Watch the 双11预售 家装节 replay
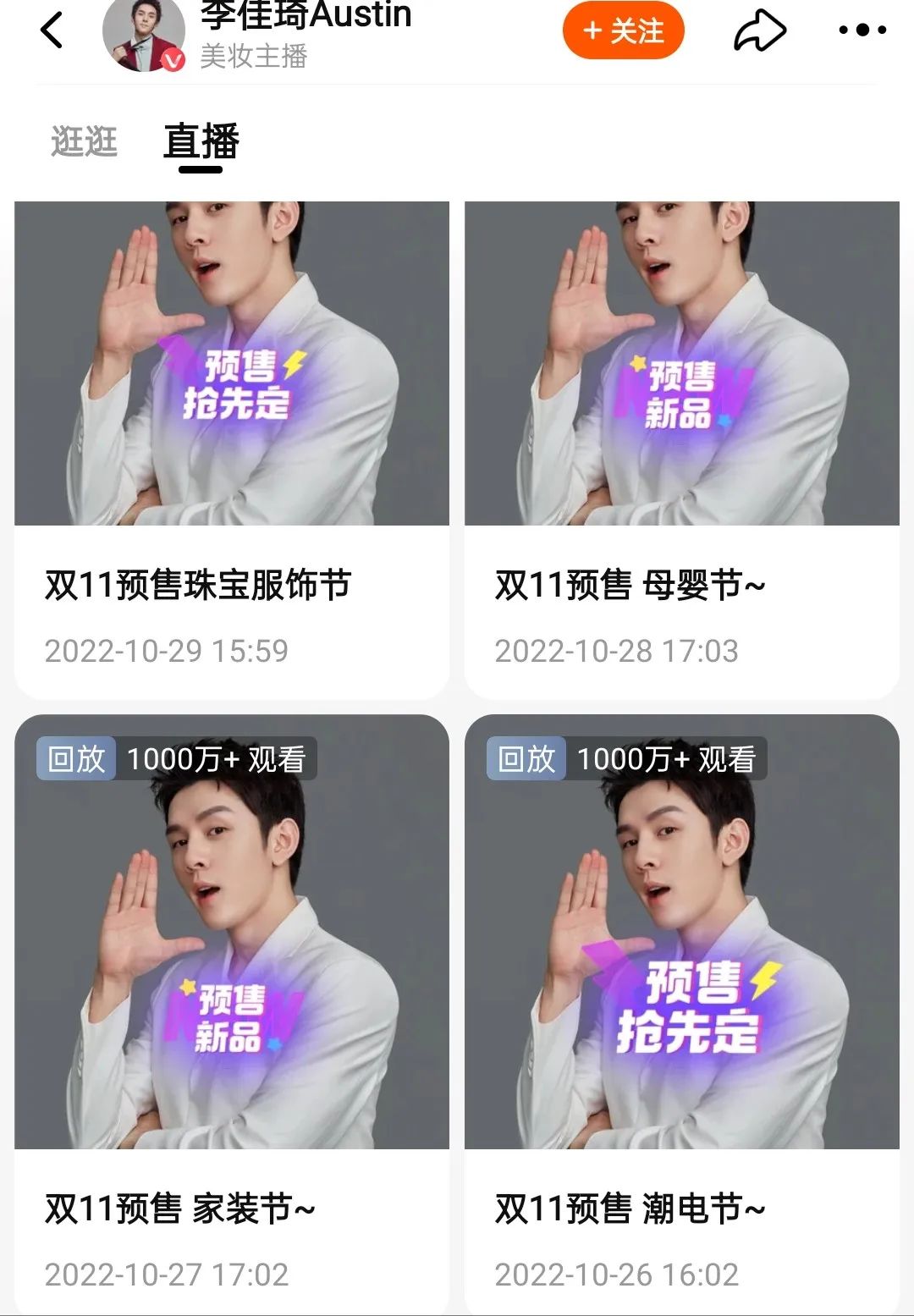This screenshot has height=1316, width=914. (232, 1007)
